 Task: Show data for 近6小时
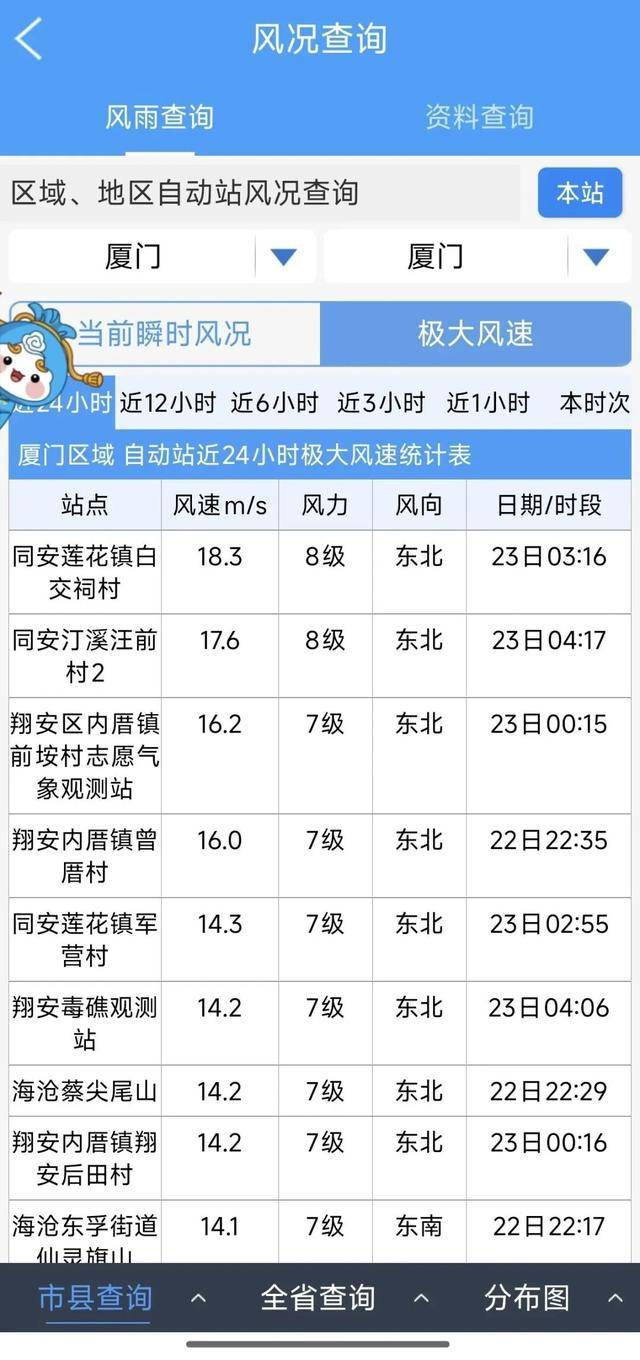(274, 403)
